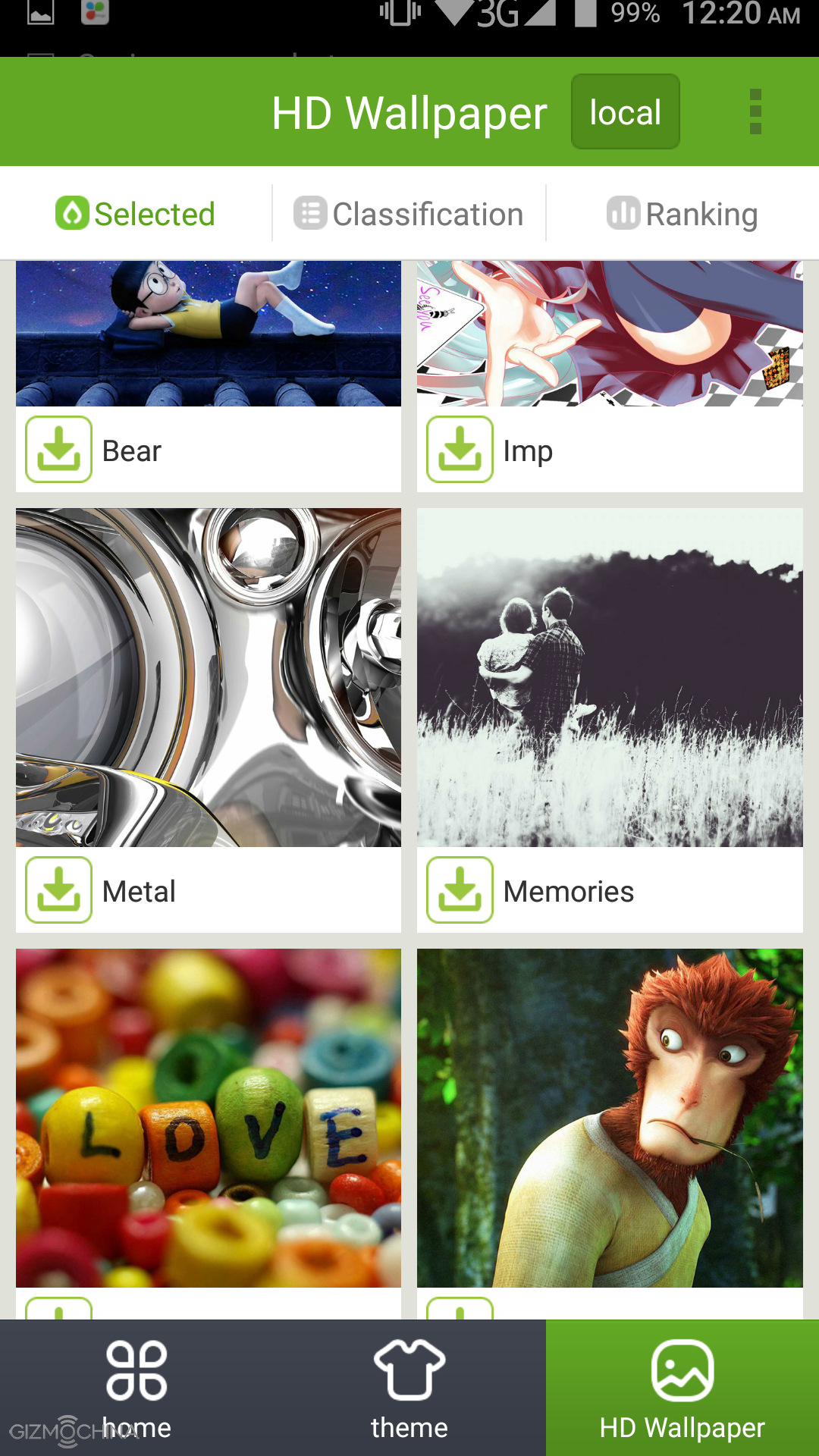This screenshot has height=1456, width=819.
Task: Open the Memories wallpaper preview
Action: pyautogui.click(x=610, y=677)
